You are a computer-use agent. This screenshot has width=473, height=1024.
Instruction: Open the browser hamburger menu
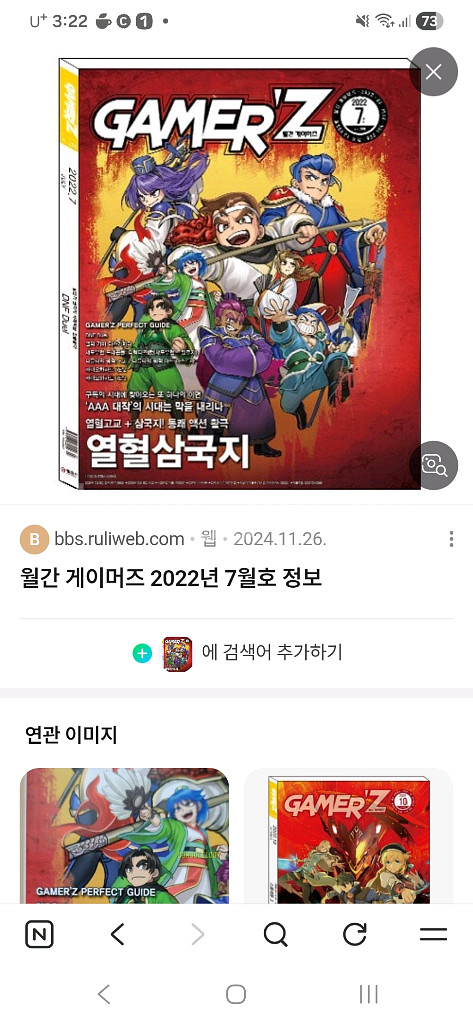point(433,935)
